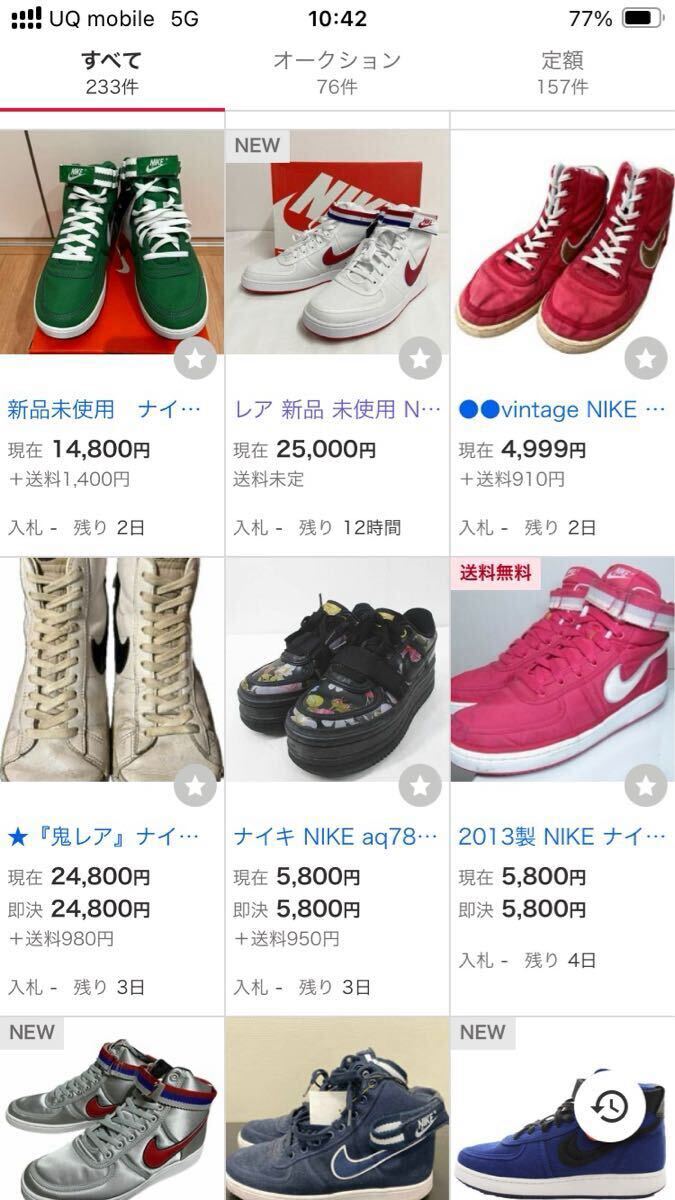Star the NIKE aq78 black platform listing

click(x=420, y=786)
